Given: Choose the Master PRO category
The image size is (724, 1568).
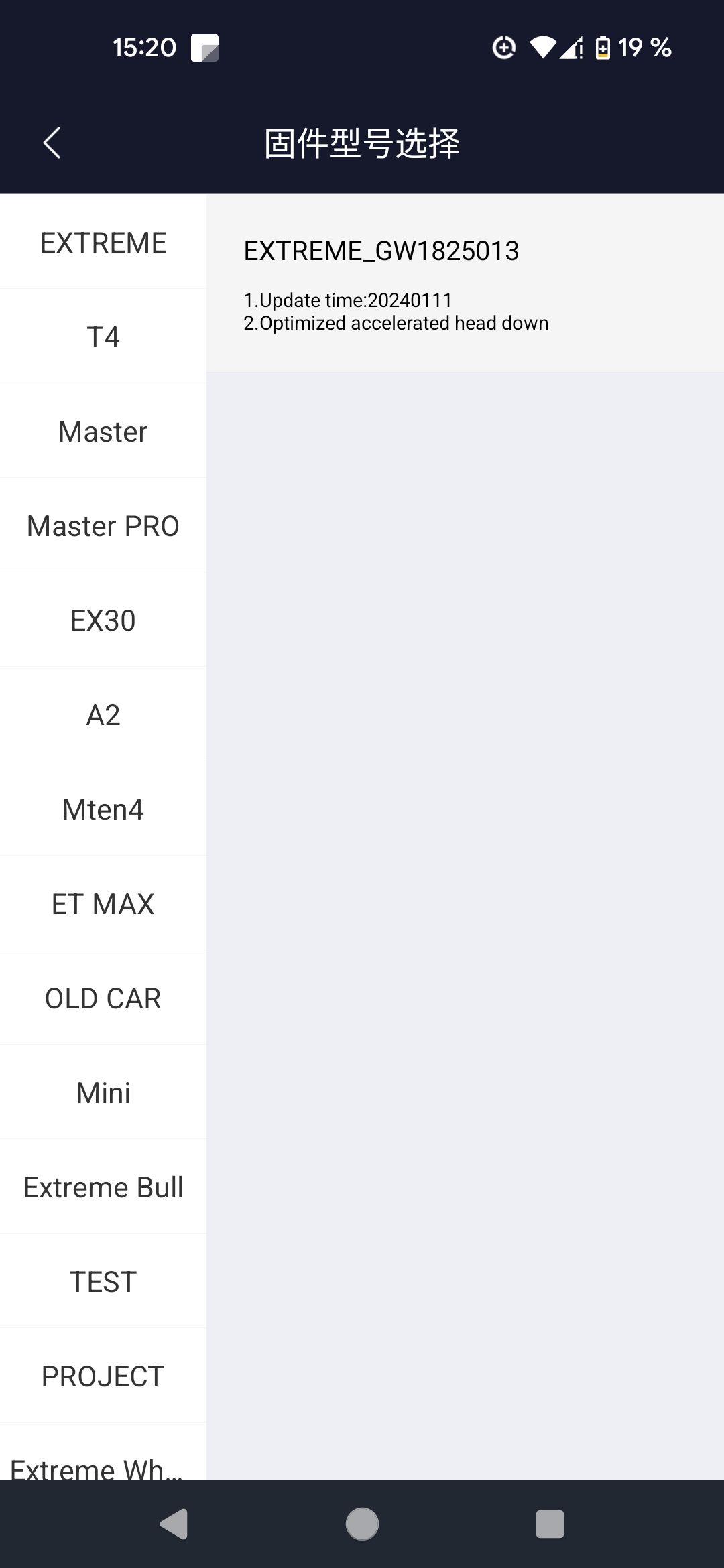Looking at the screenshot, I should [x=103, y=525].
